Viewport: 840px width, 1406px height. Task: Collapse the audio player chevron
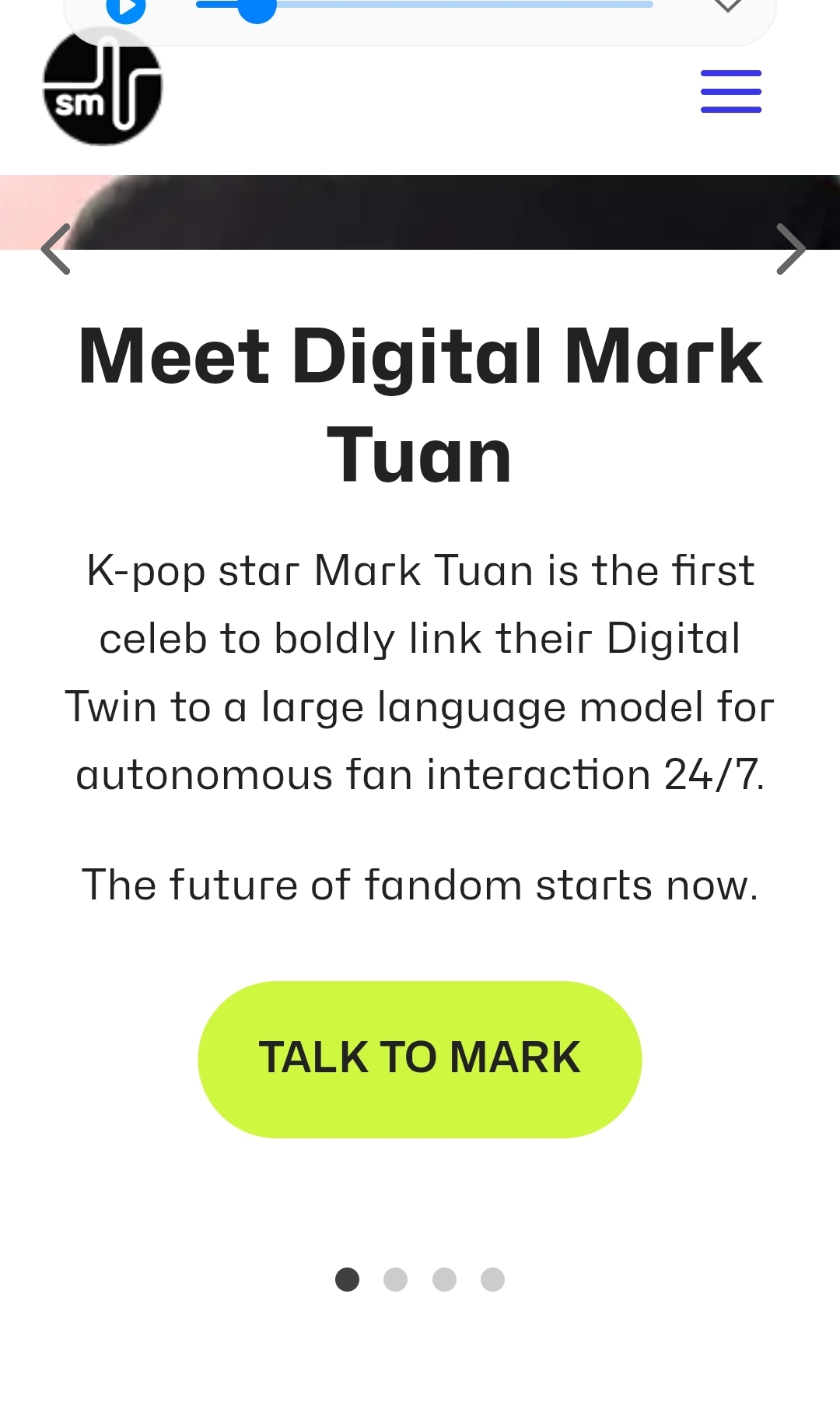727,6
